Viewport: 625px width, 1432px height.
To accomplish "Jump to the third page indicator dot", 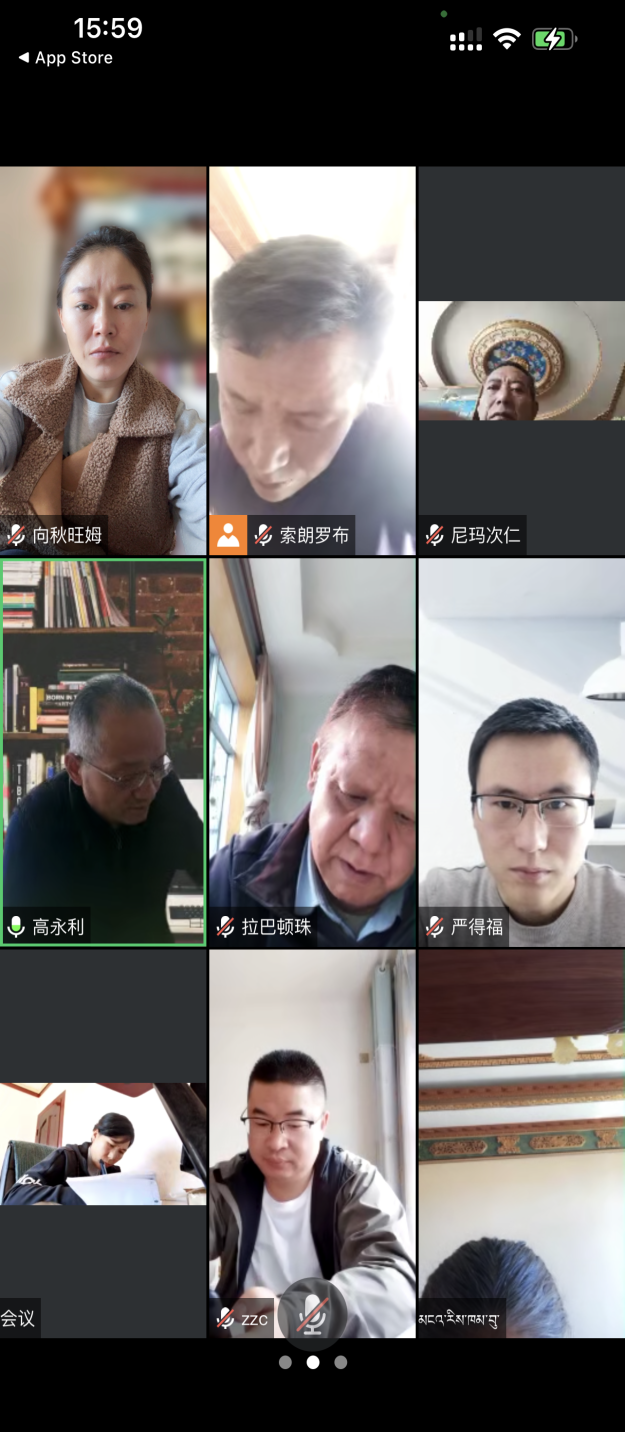I will [340, 1362].
